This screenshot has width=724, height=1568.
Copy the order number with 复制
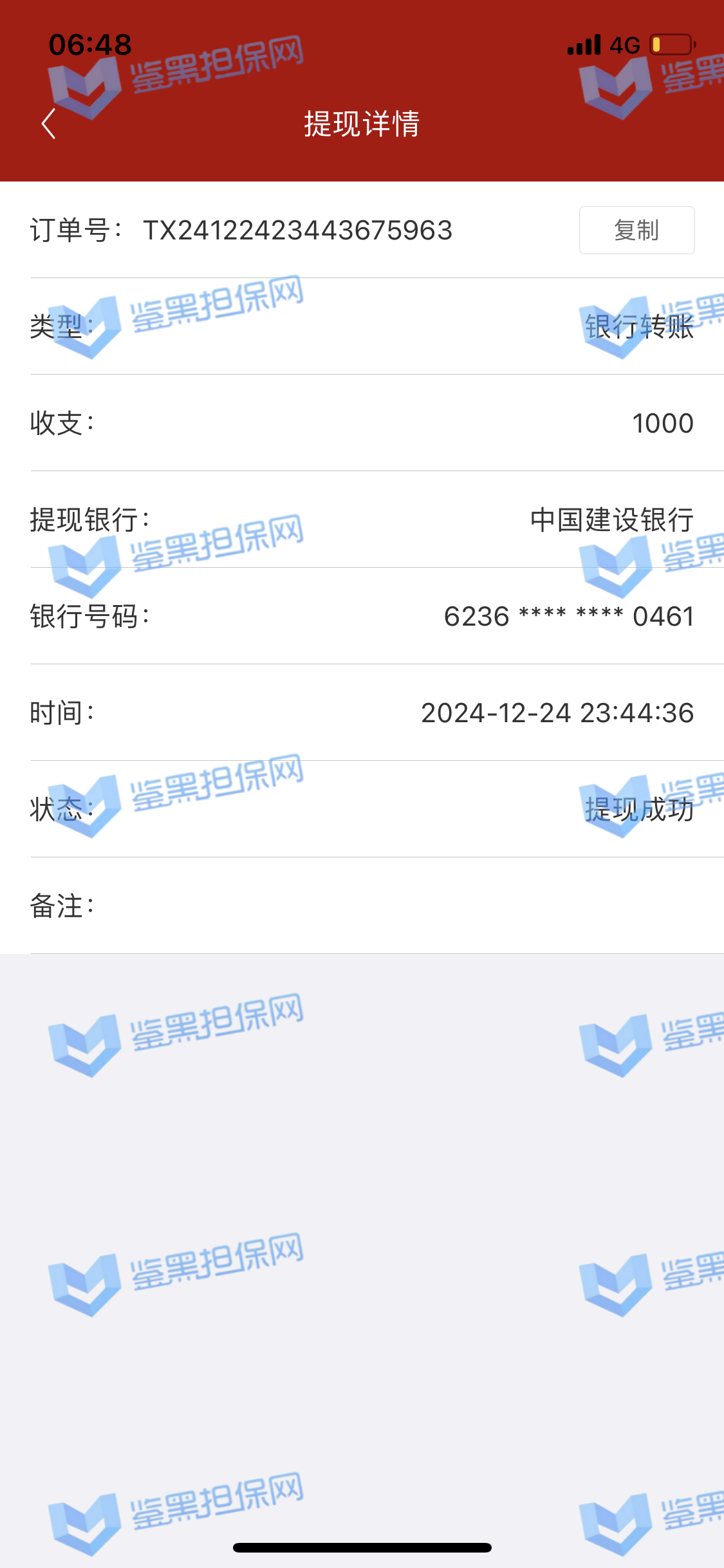coord(636,230)
